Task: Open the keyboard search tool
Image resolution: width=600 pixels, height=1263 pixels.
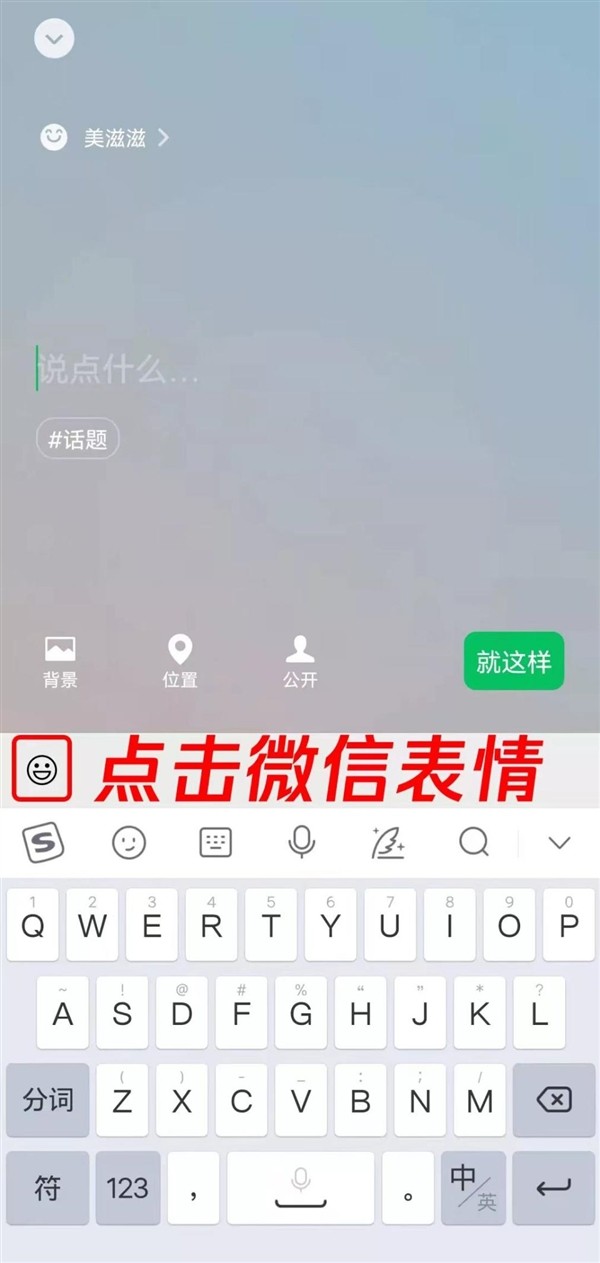Action: [474, 842]
